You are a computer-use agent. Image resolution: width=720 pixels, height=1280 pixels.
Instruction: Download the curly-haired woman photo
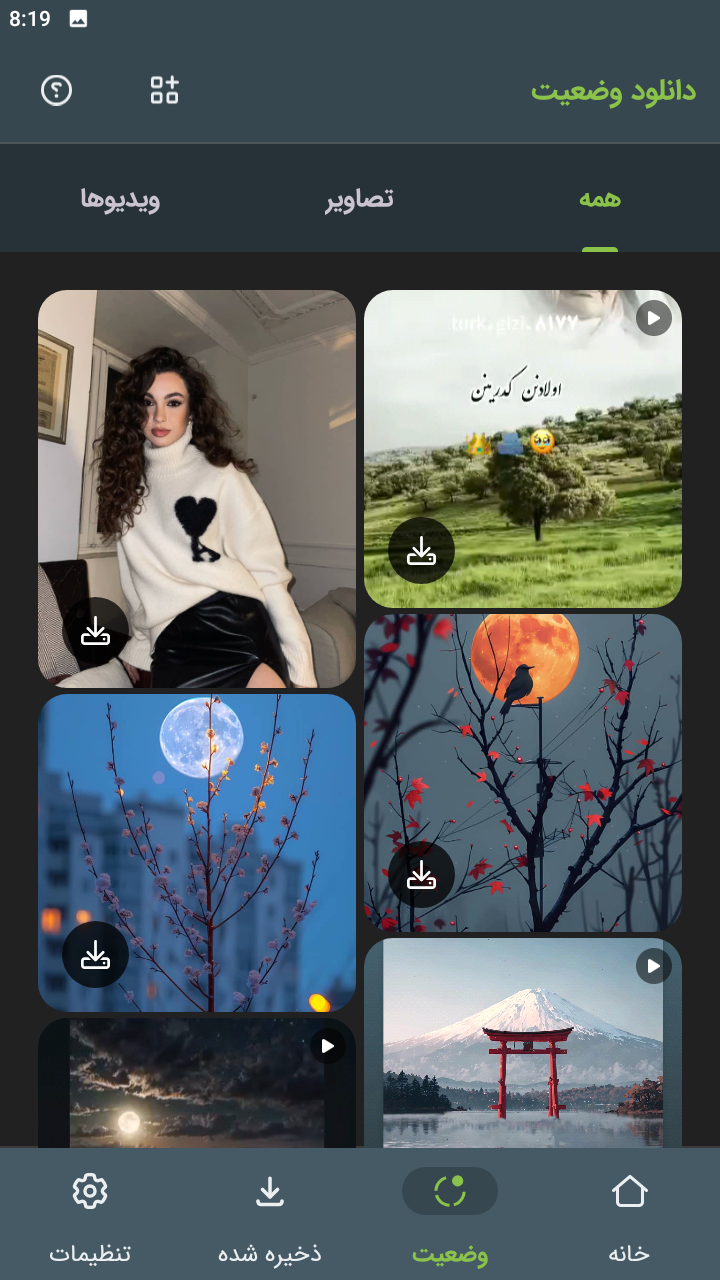point(95,631)
